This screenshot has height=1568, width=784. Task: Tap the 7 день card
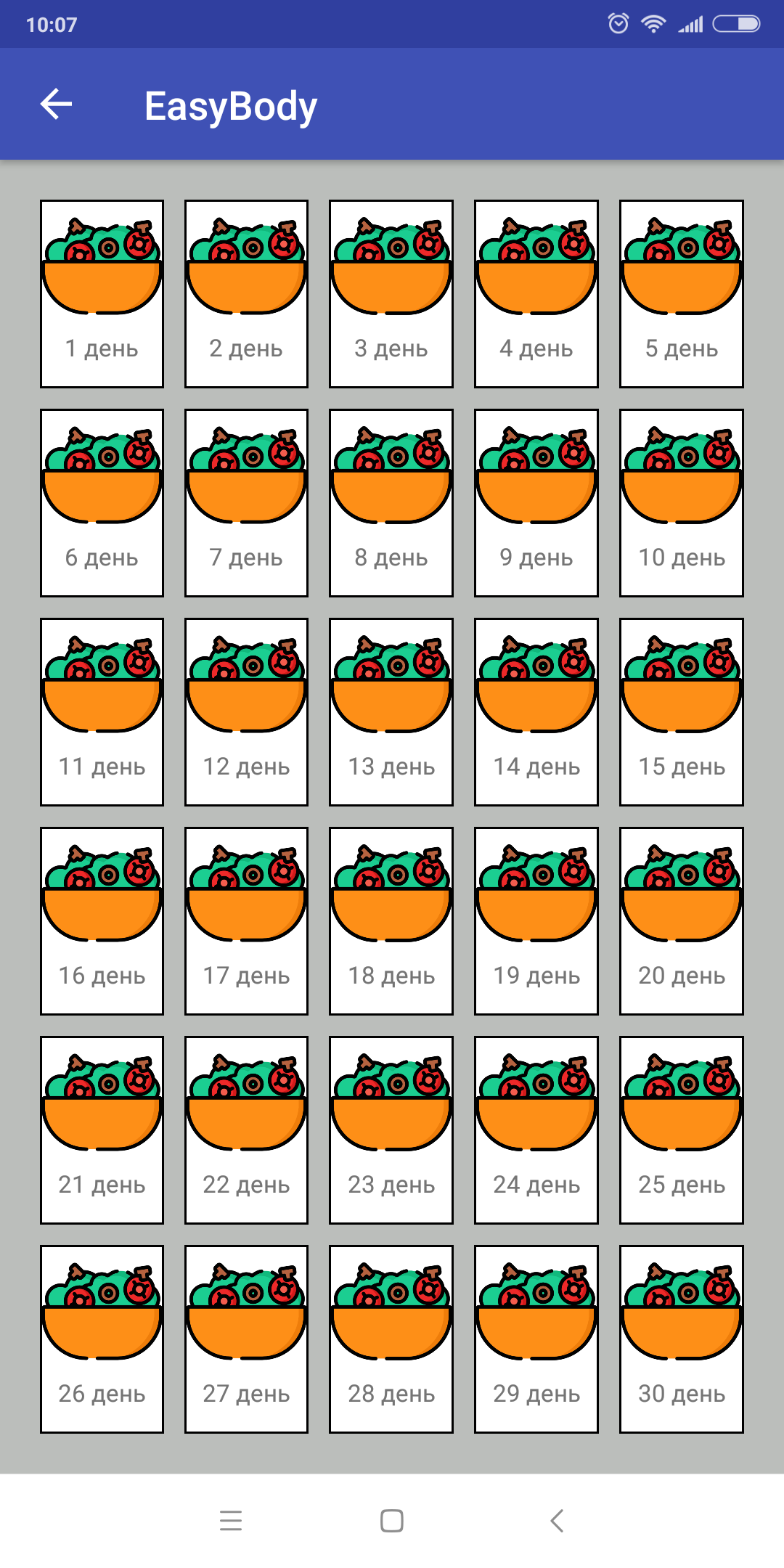tap(246, 503)
